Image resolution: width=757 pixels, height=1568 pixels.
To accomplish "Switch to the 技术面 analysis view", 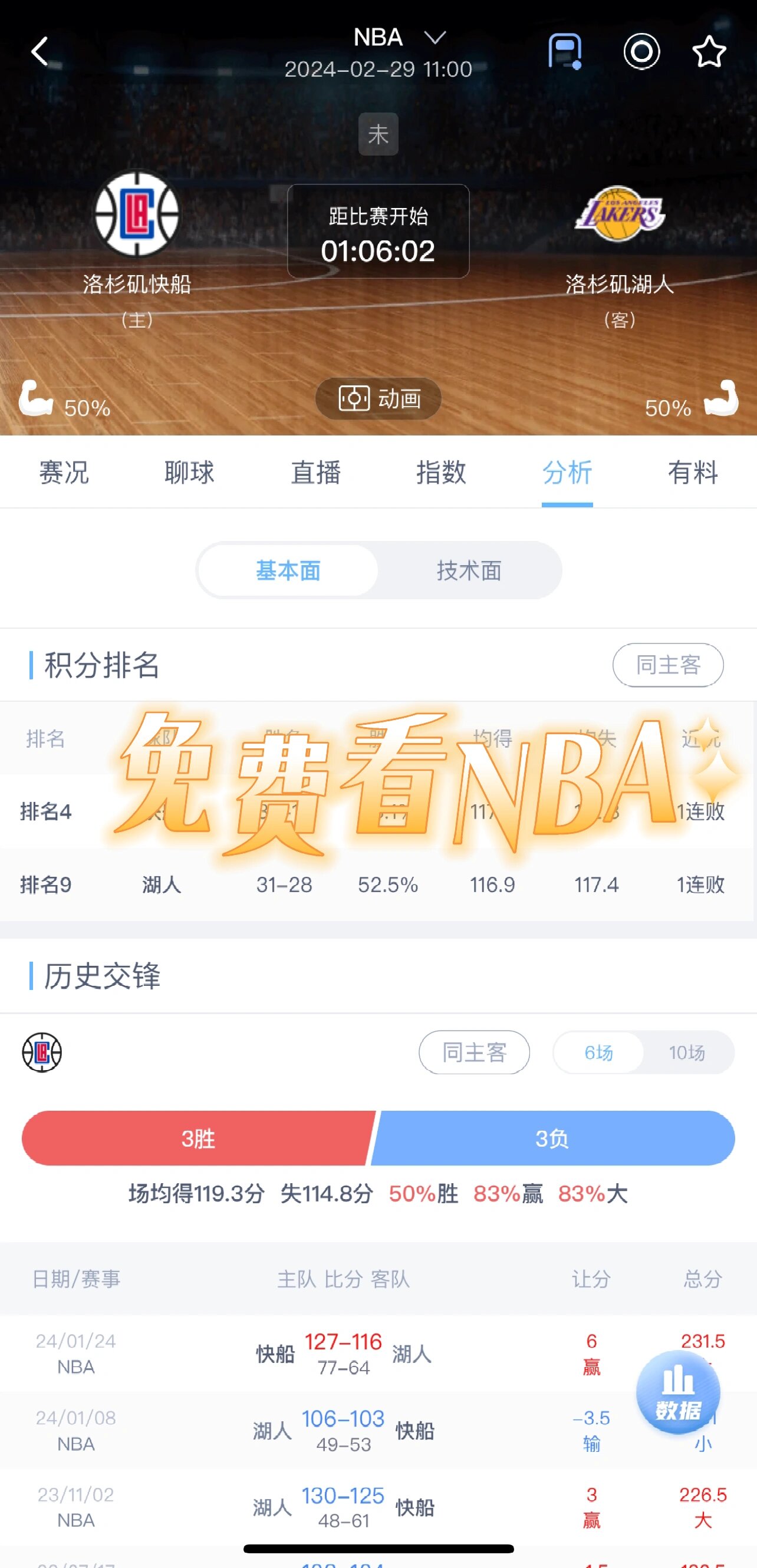I will pyautogui.click(x=469, y=570).
